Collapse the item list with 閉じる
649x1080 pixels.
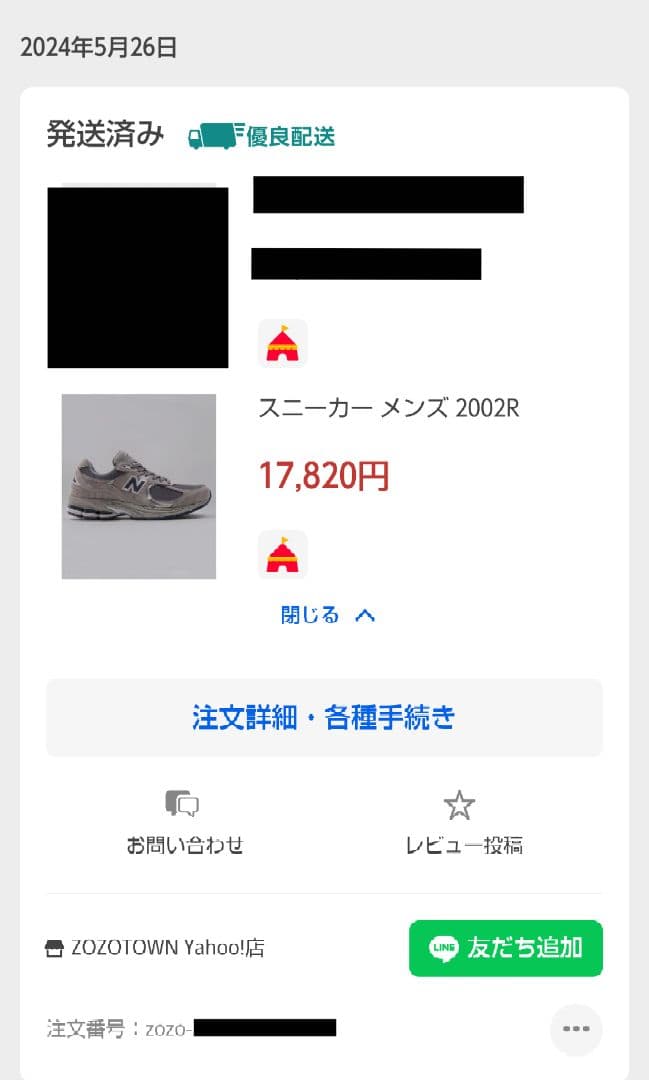pyautogui.click(x=327, y=615)
